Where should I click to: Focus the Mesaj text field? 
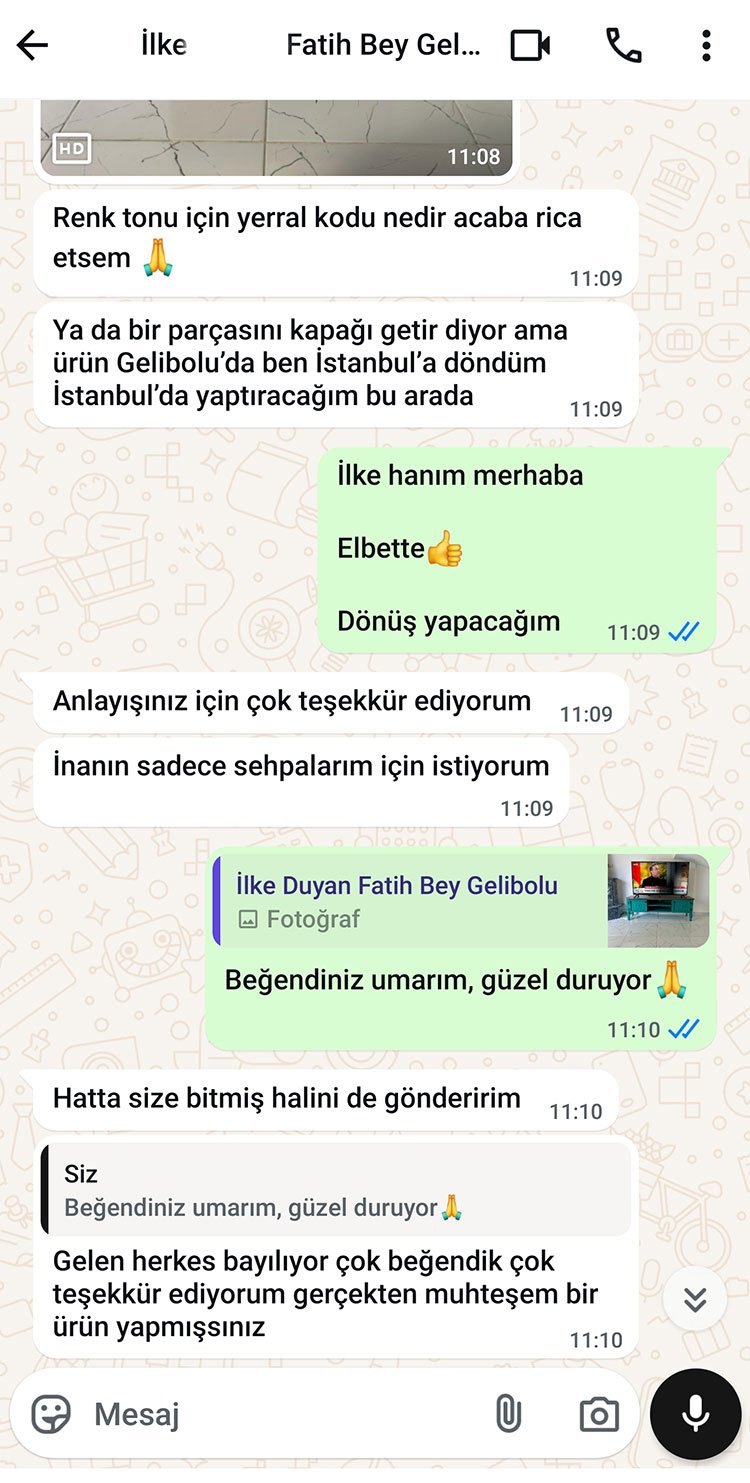click(x=280, y=1414)
